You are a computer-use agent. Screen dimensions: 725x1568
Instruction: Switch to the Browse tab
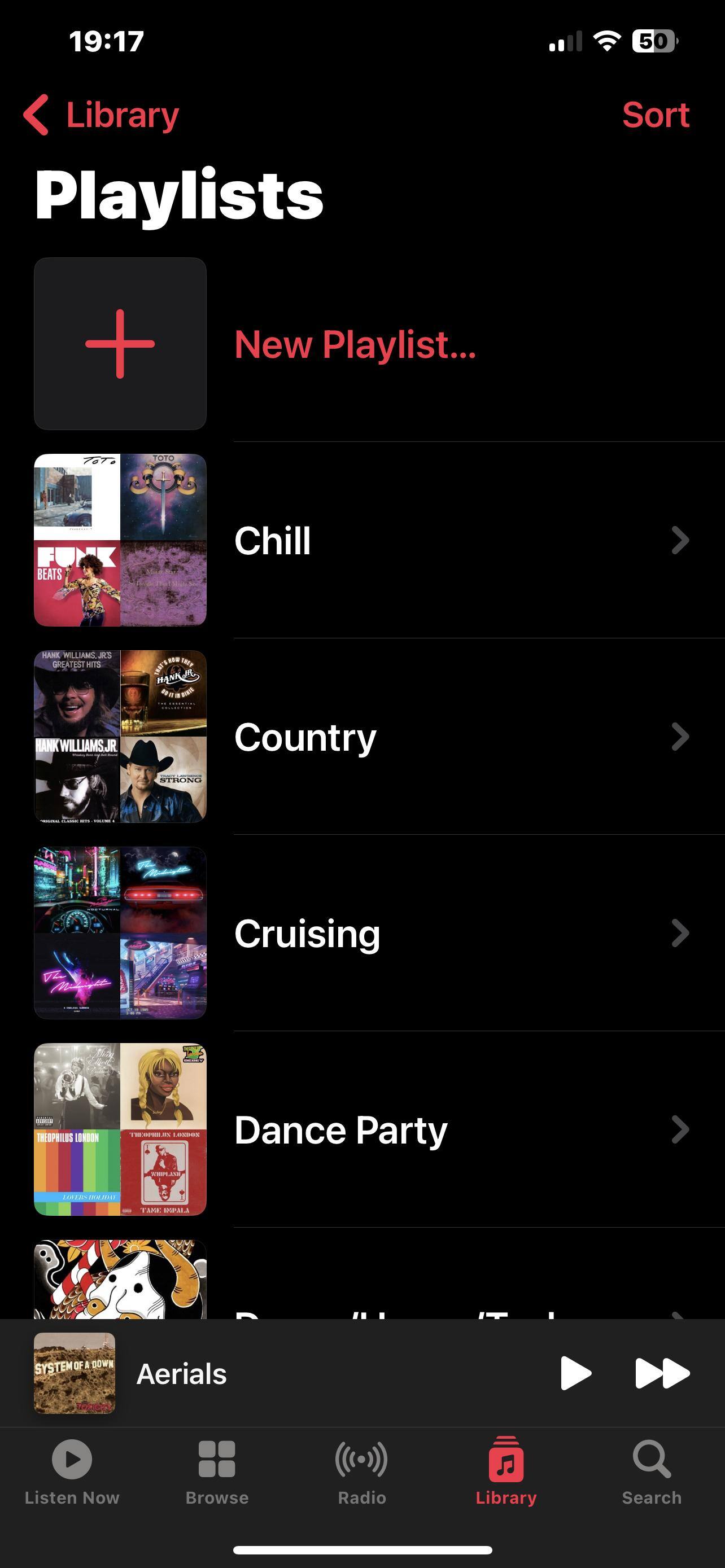click(x=217, y=1472)
